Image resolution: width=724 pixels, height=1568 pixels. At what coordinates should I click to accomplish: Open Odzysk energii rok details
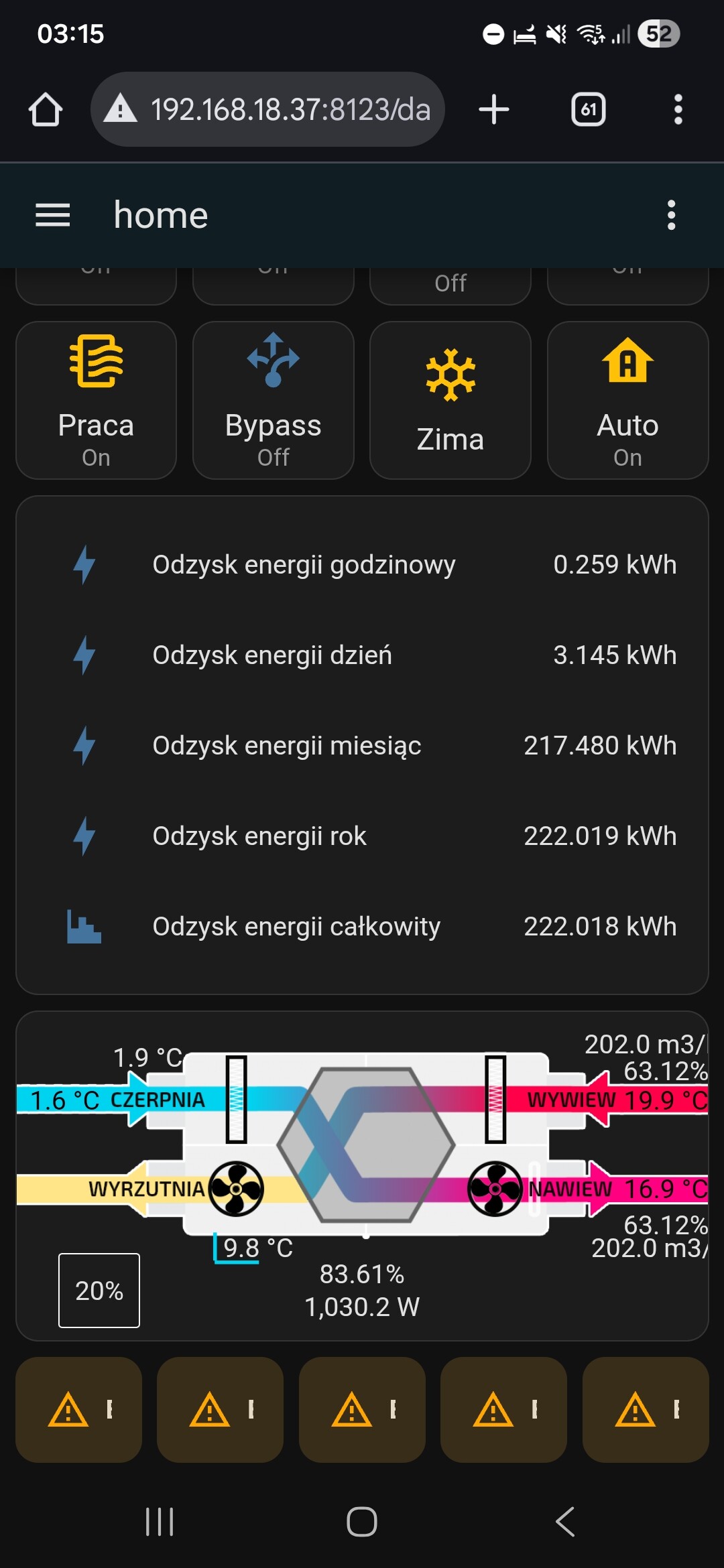coord(362,836)
